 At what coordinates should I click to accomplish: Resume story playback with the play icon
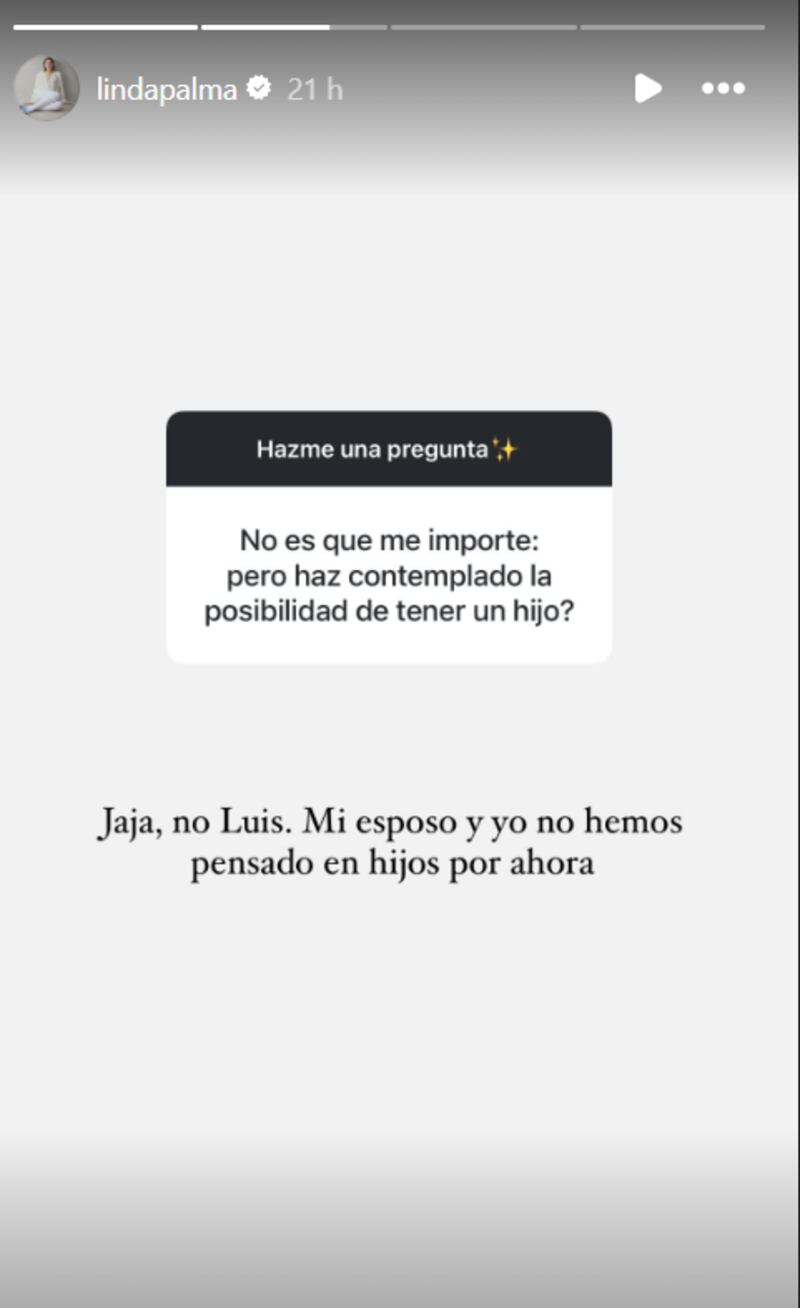[647, 89]
